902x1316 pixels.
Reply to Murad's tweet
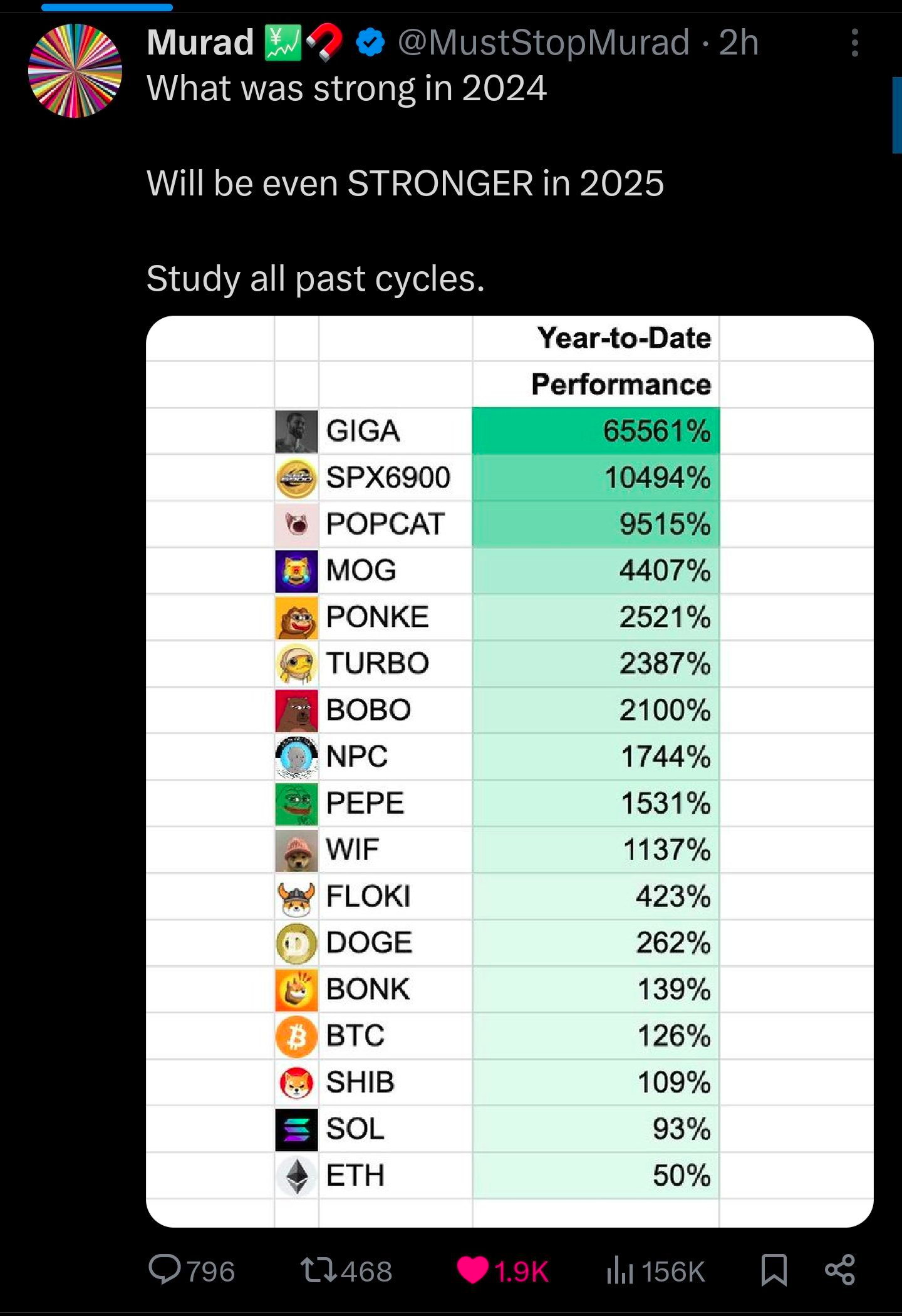(x=165, y=1270)
